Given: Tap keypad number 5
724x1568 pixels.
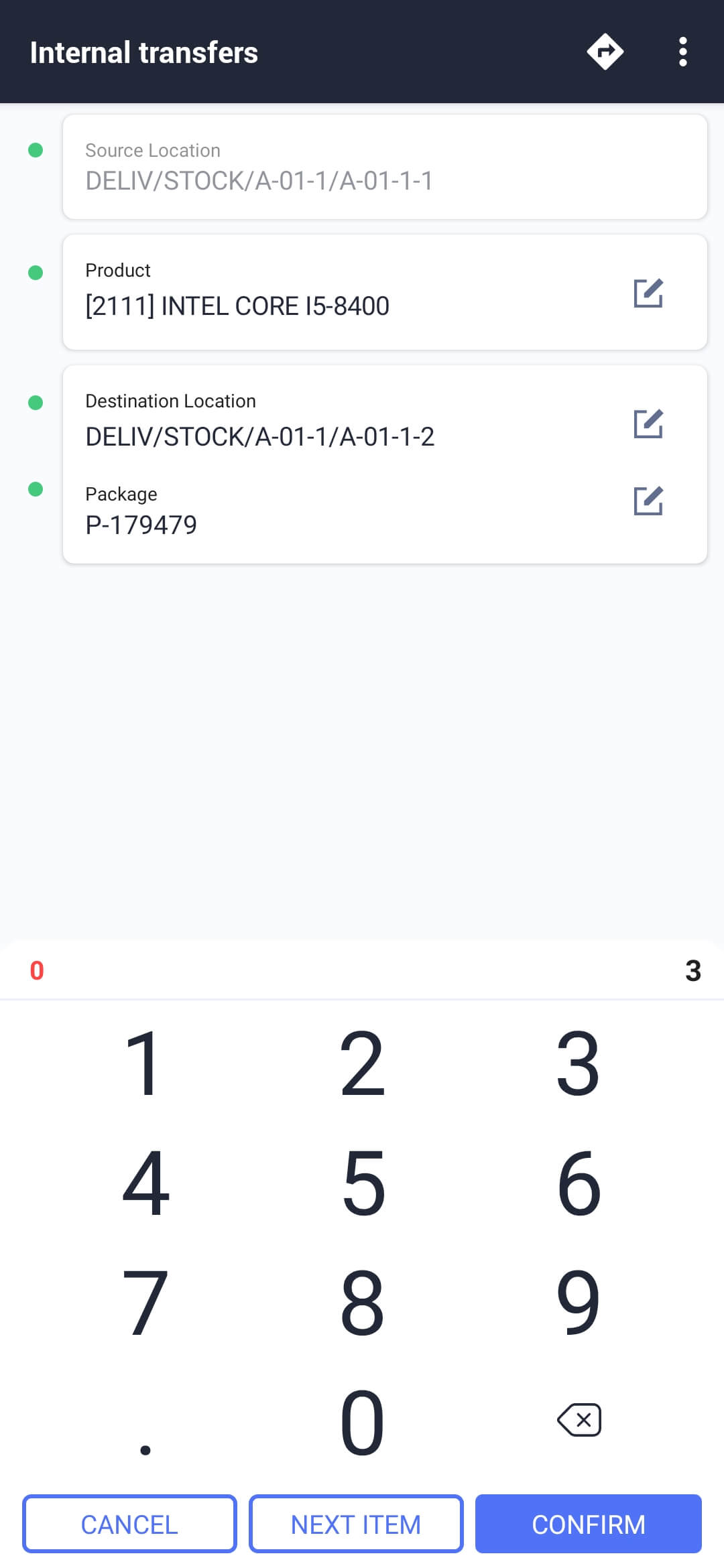Looking at the screenshot, I should click(x=362, y=1183).
